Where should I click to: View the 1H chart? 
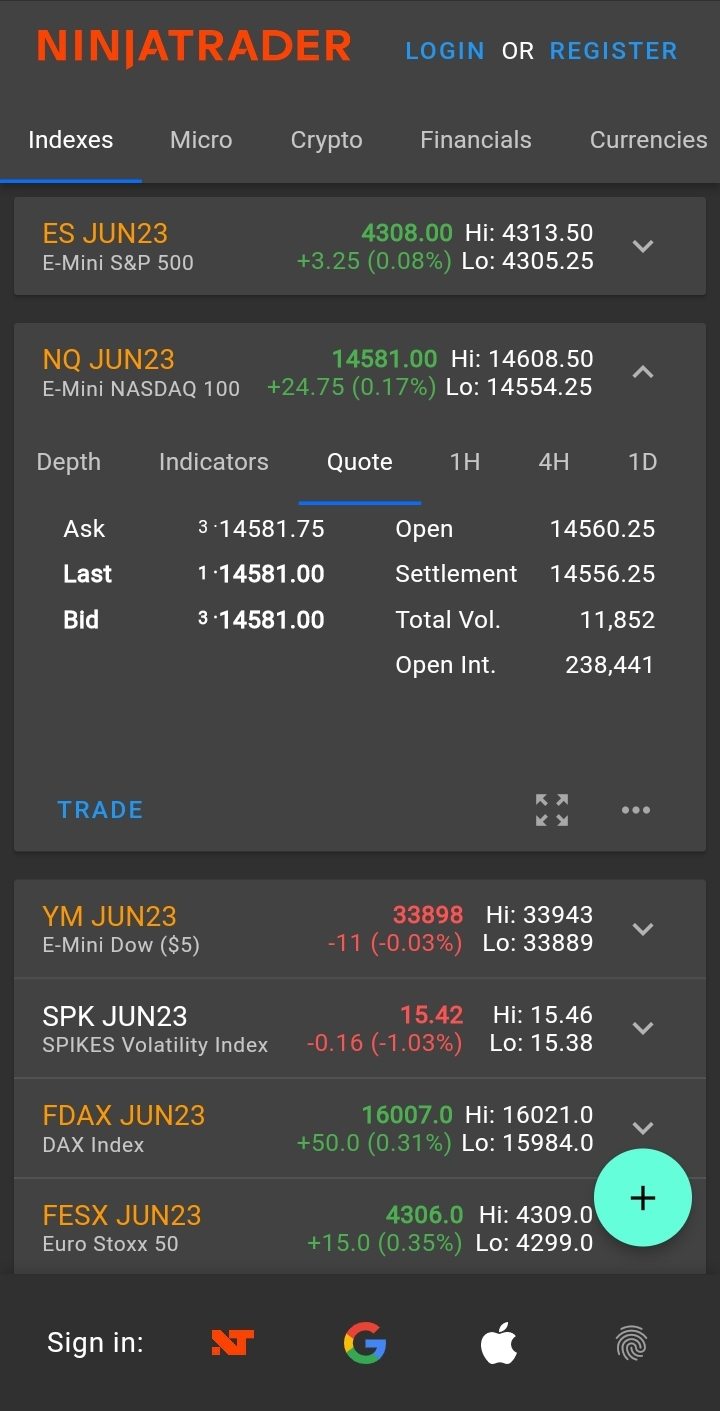(465, 462)
